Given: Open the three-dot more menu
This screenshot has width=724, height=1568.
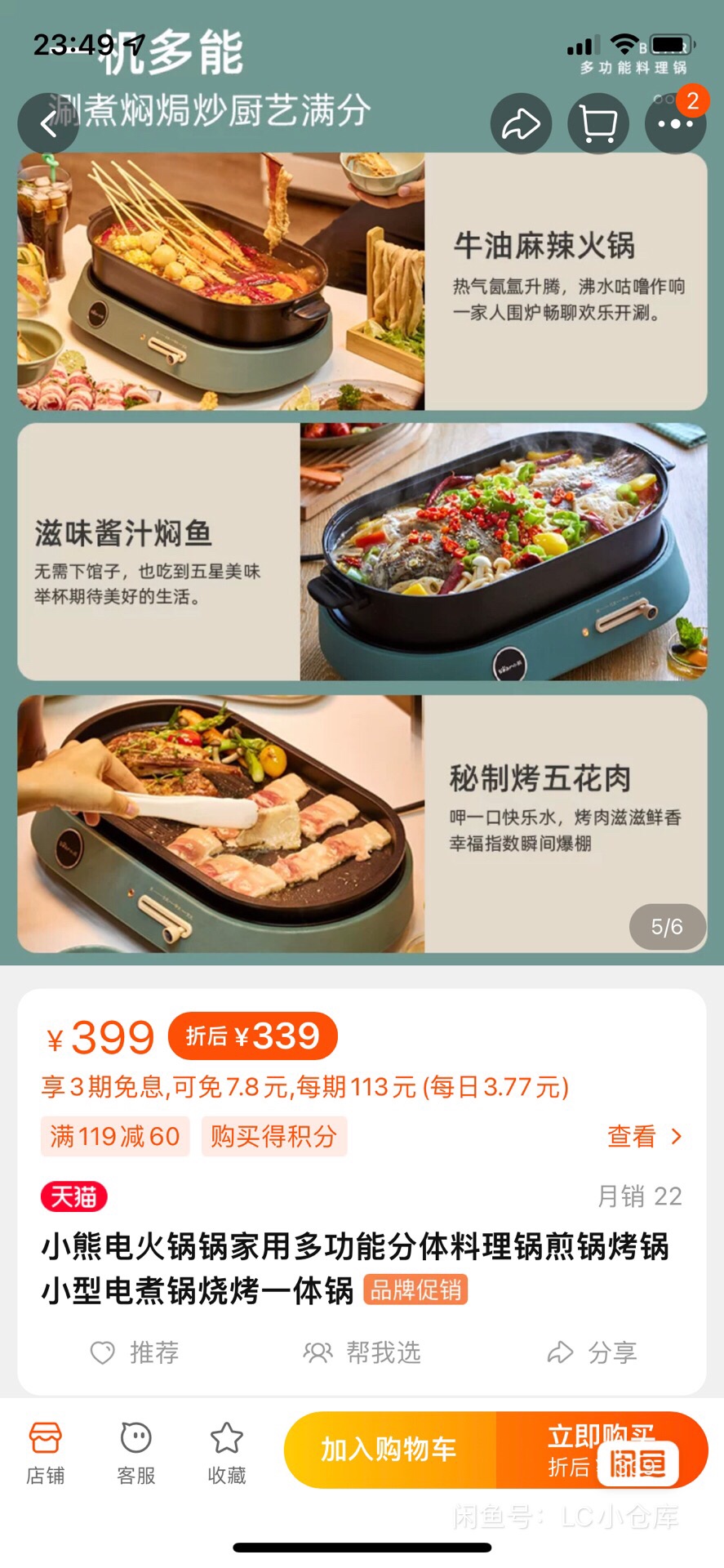Looking at the screenshot, I should click(675, 124).
